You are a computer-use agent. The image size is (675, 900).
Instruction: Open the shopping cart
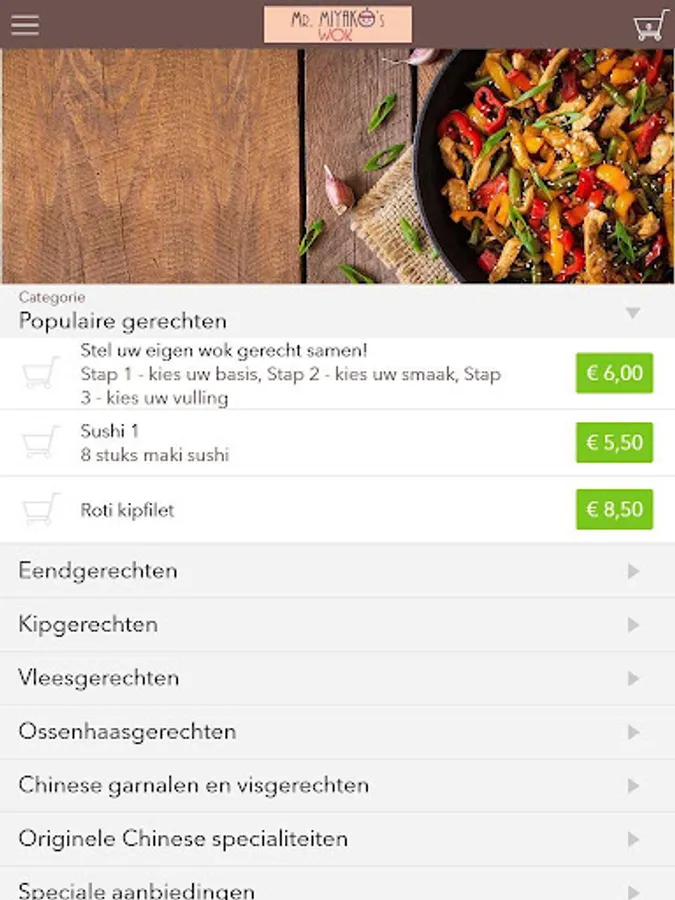(x=650, y=25)
